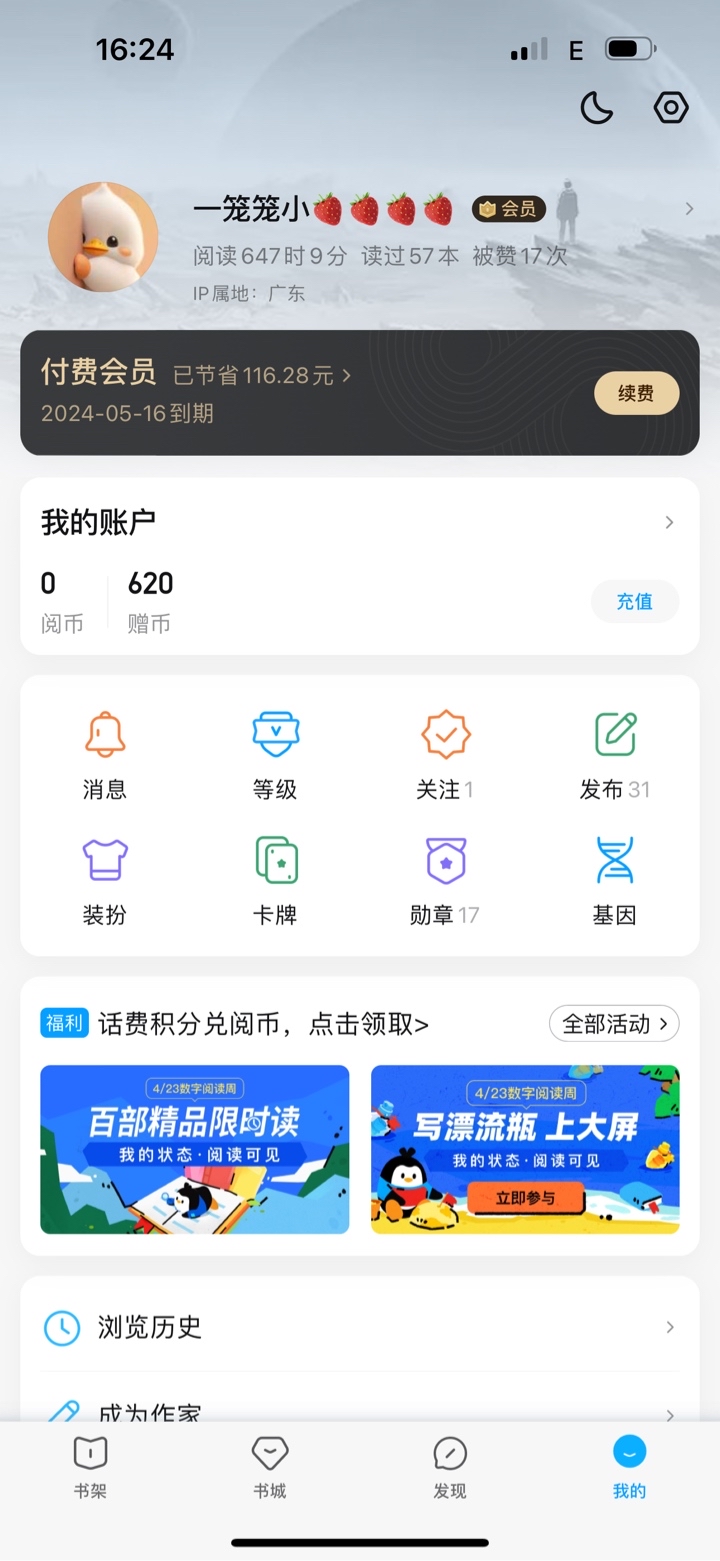
Task: Go to the 书城 bookstore tab
Action: pyautogui.click(x=270, y=1467)
